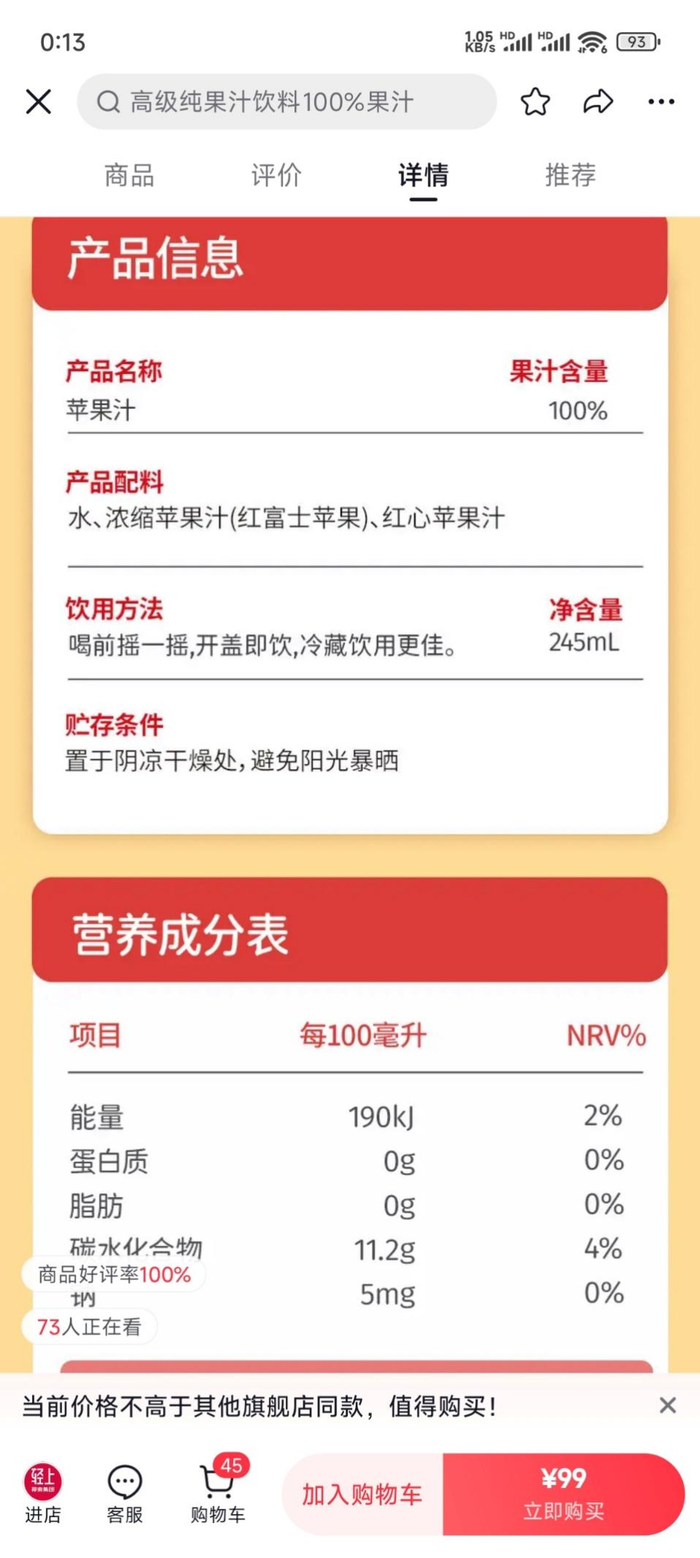
Task: Enter the store via 进店
Action: coord(43,1494)
